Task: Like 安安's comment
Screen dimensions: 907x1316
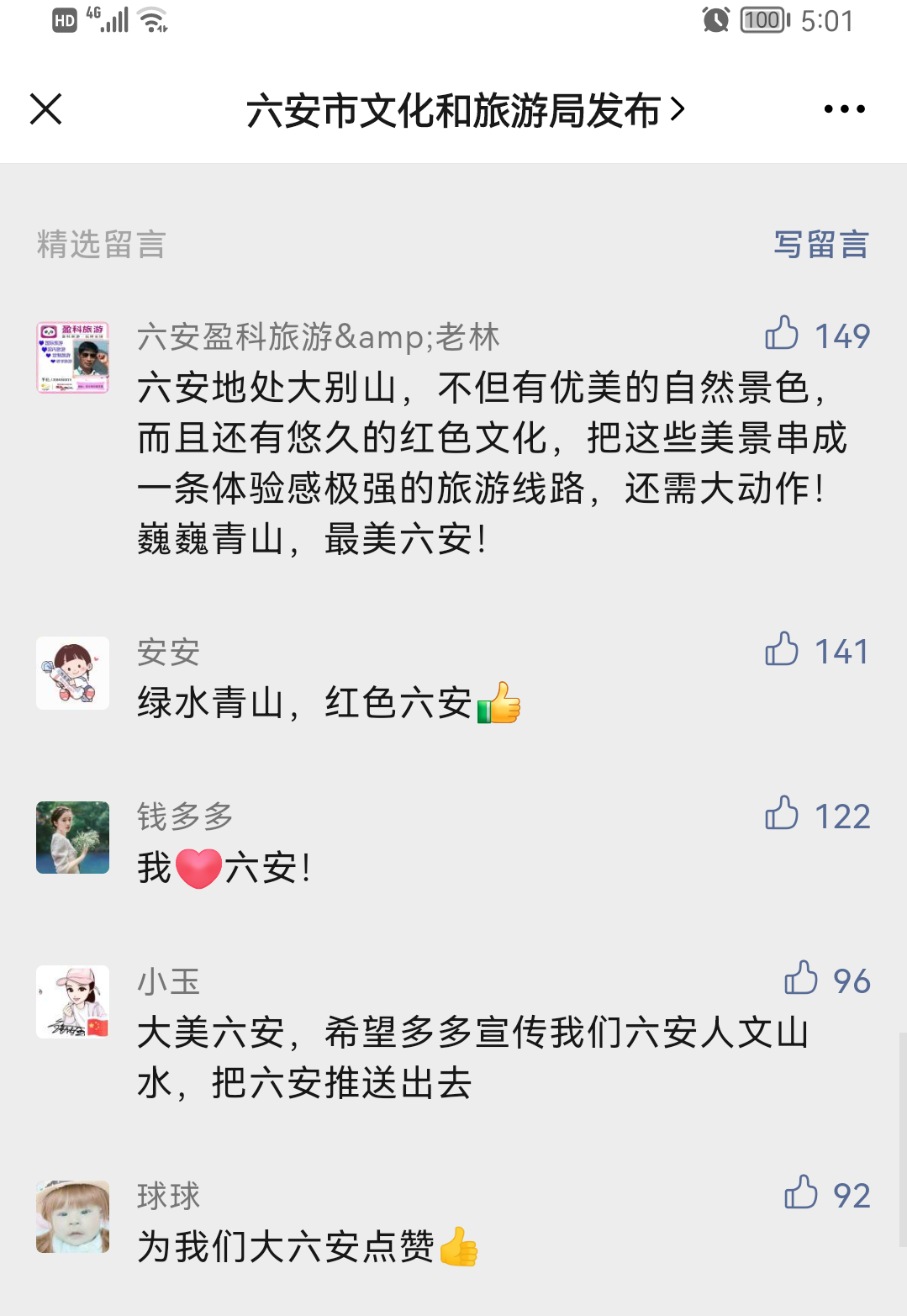Action: [x=783, y=650]
